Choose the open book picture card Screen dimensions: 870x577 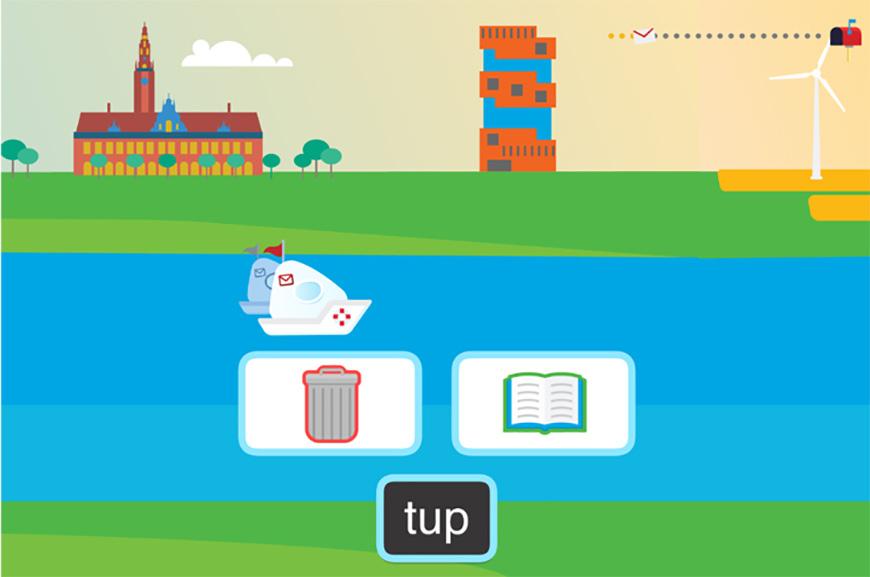[x=543, y=403]
